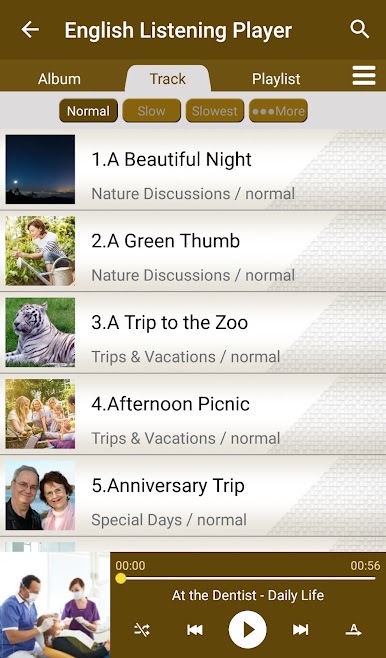The width and height of the screenshot is (386, 658).
Task: Open the dentist artwork in the player
Action: point(55,605)
